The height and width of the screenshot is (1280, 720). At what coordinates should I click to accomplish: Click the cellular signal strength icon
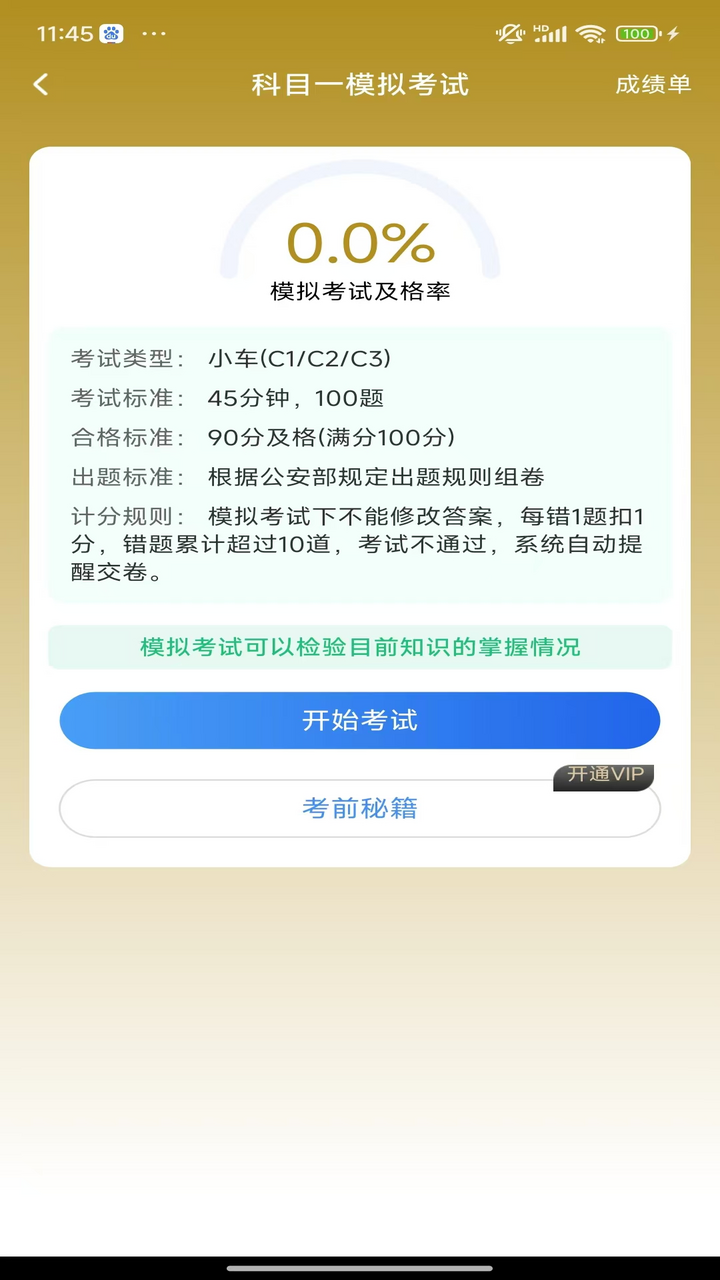coord(551,36)
